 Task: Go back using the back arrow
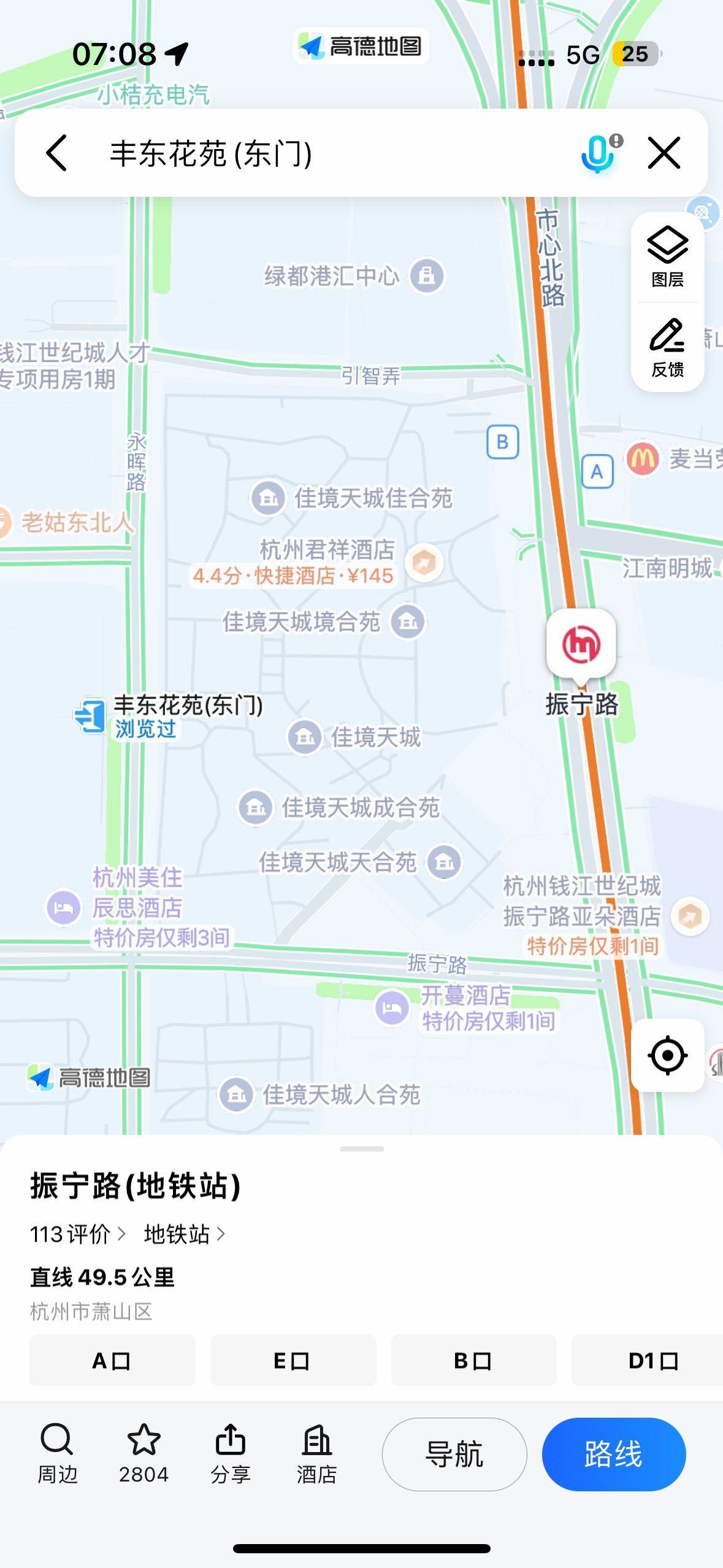(x=56, y=153)
